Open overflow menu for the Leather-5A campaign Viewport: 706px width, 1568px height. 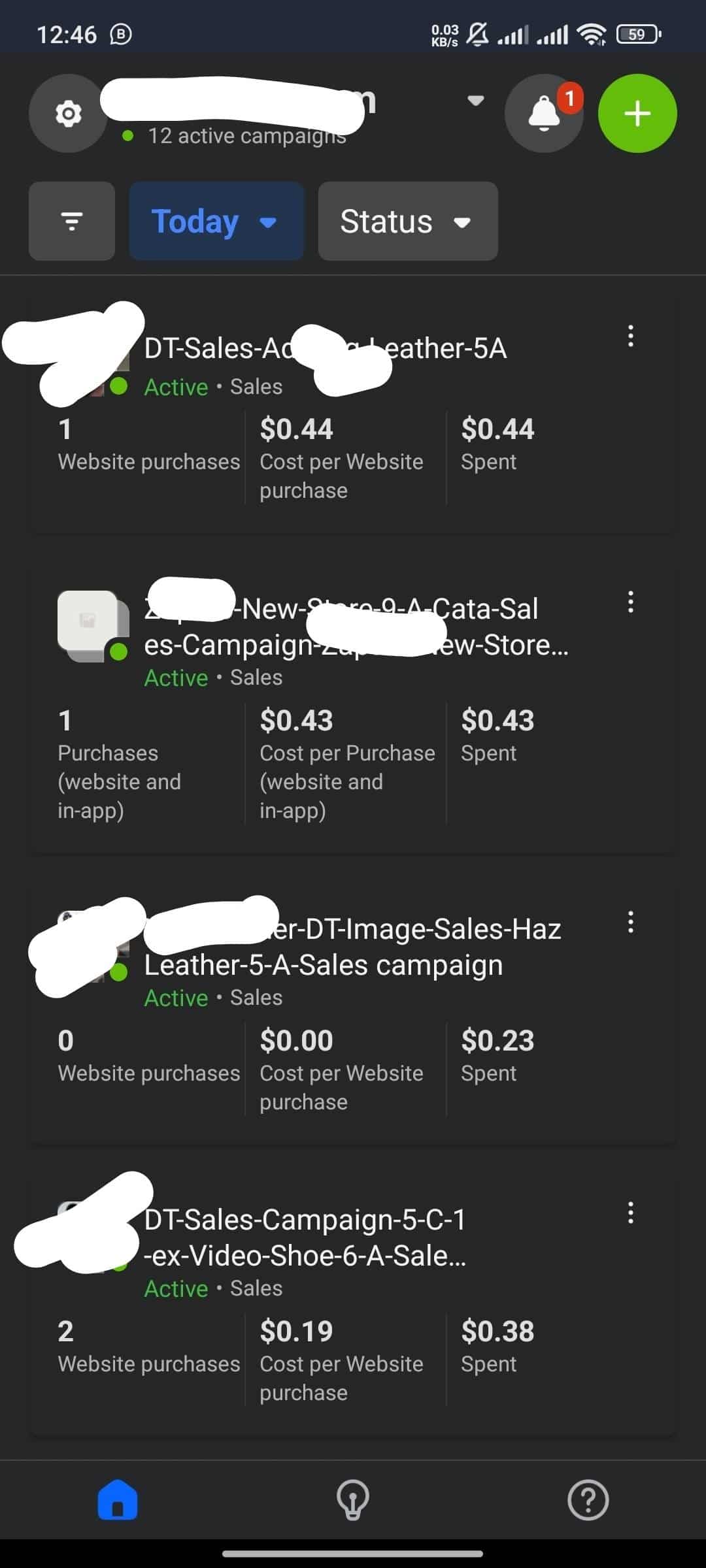click(x=630, y=336)
